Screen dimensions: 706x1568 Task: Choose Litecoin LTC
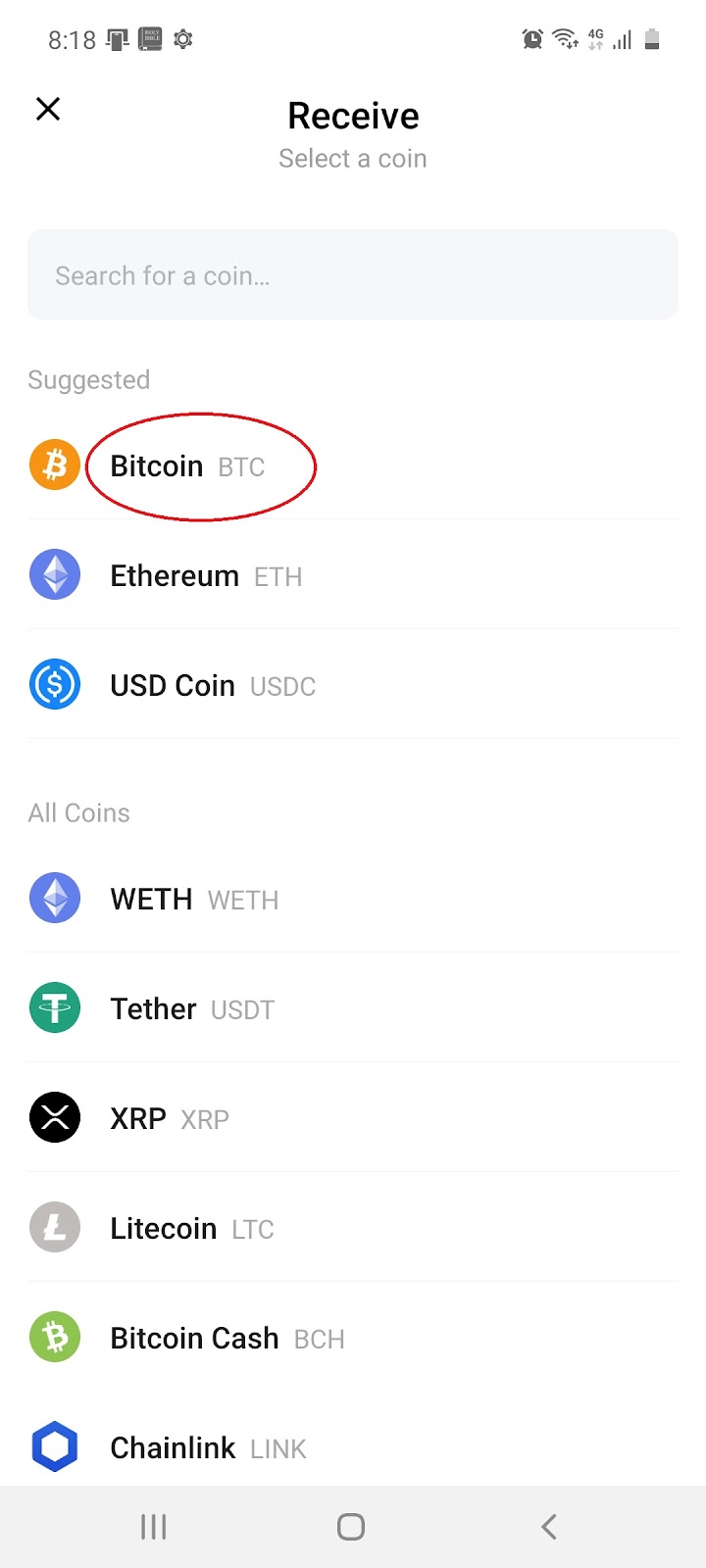[x=192, y=1228]
